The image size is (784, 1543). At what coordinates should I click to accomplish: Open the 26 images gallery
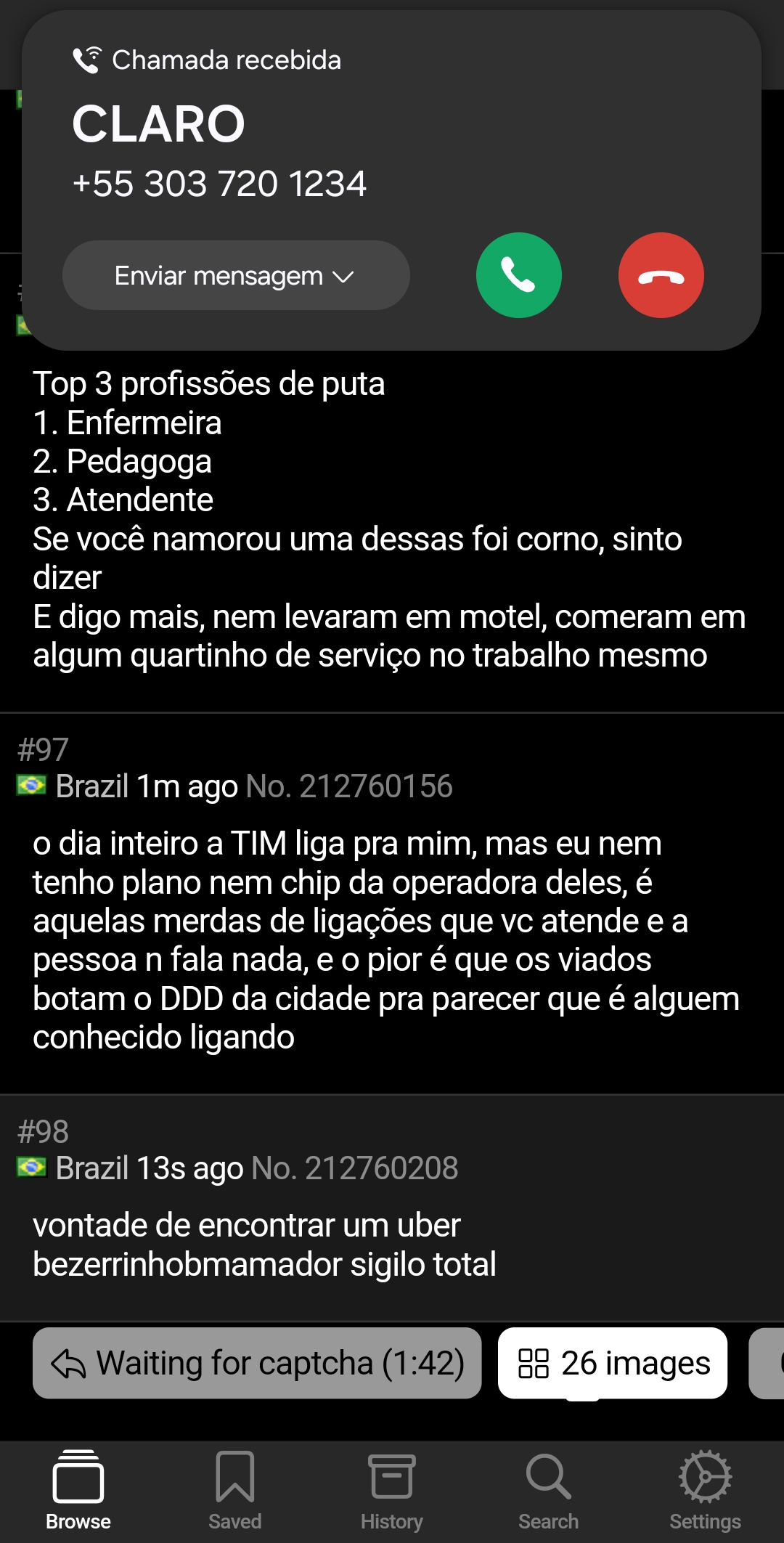click(x=613, y=1363)
